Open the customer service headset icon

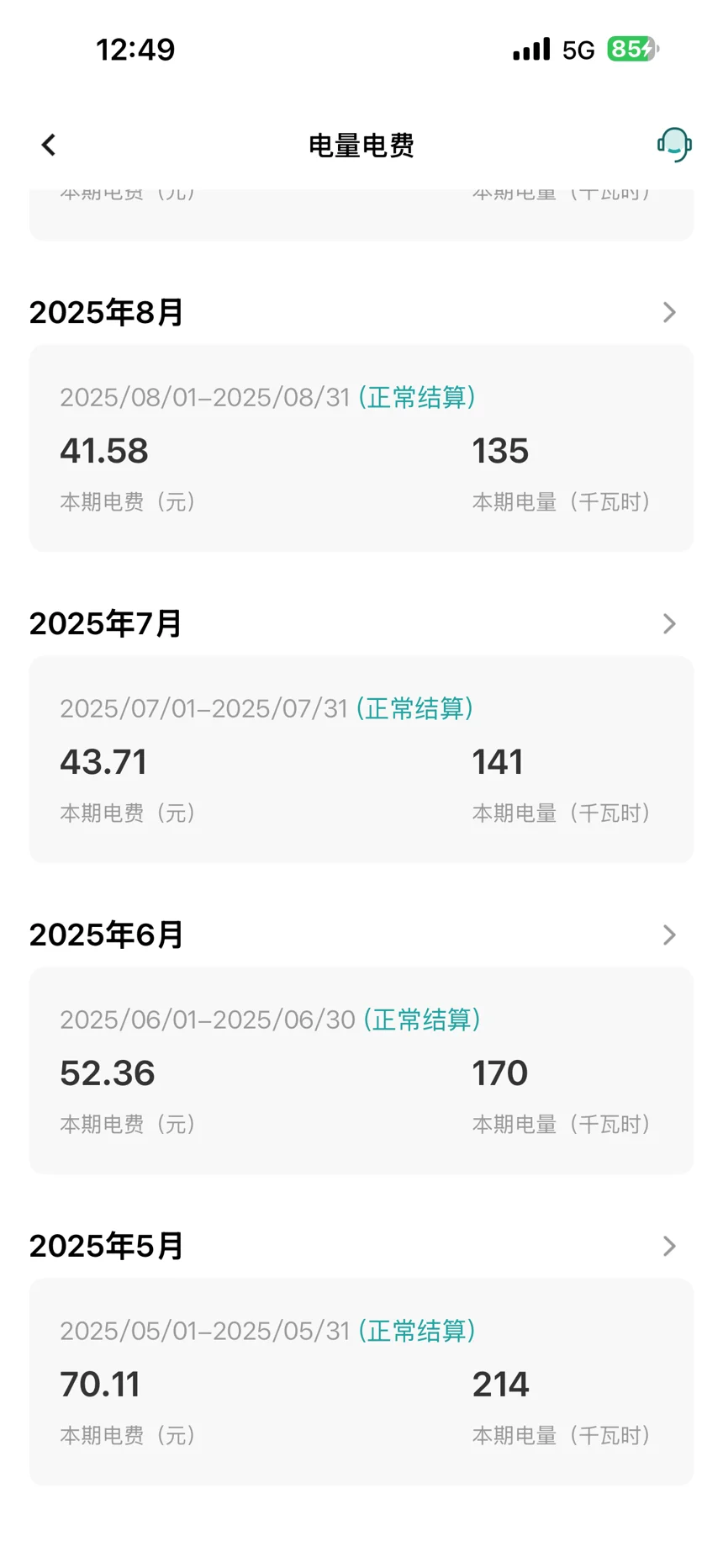(x=674, y=145)
